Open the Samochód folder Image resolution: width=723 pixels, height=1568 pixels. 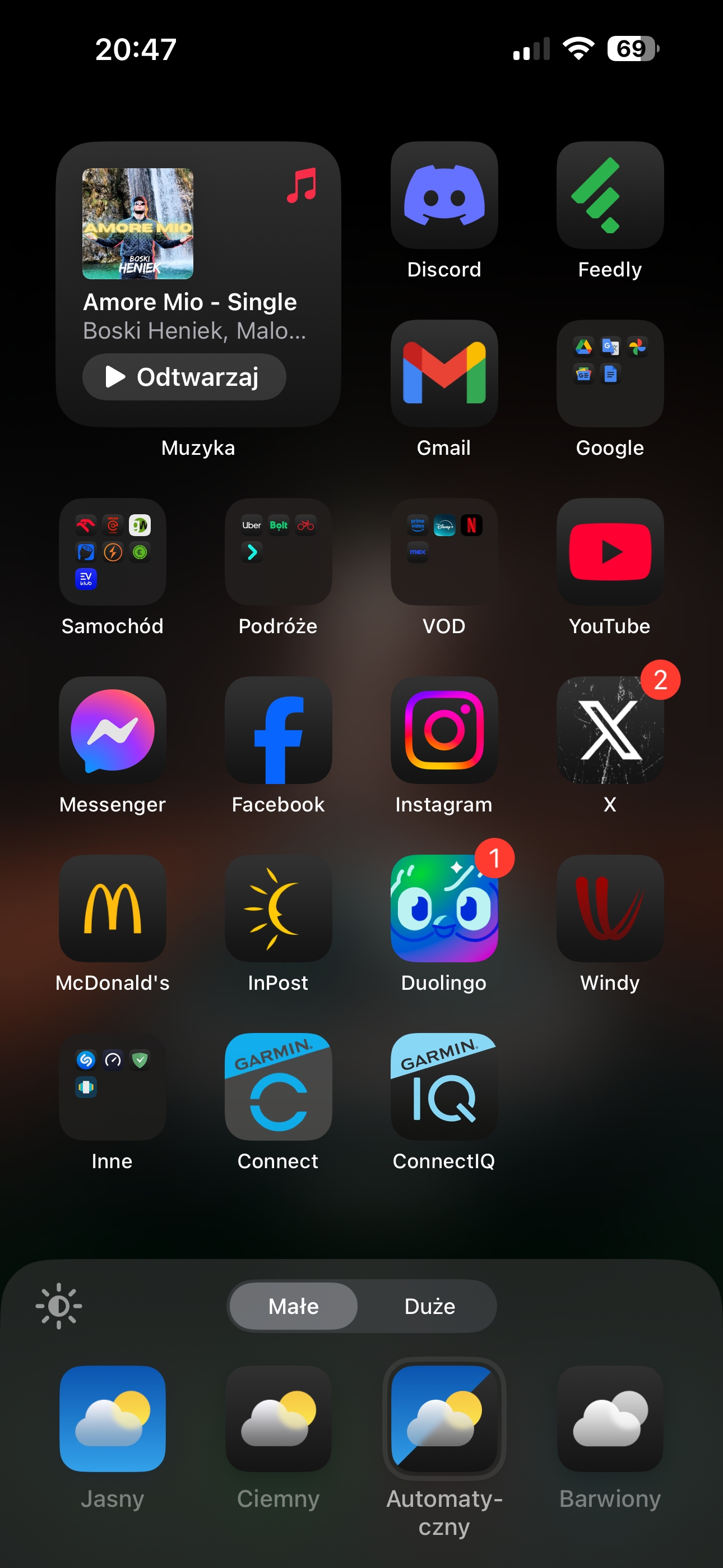pyautogui.click(x=113, y=552)
